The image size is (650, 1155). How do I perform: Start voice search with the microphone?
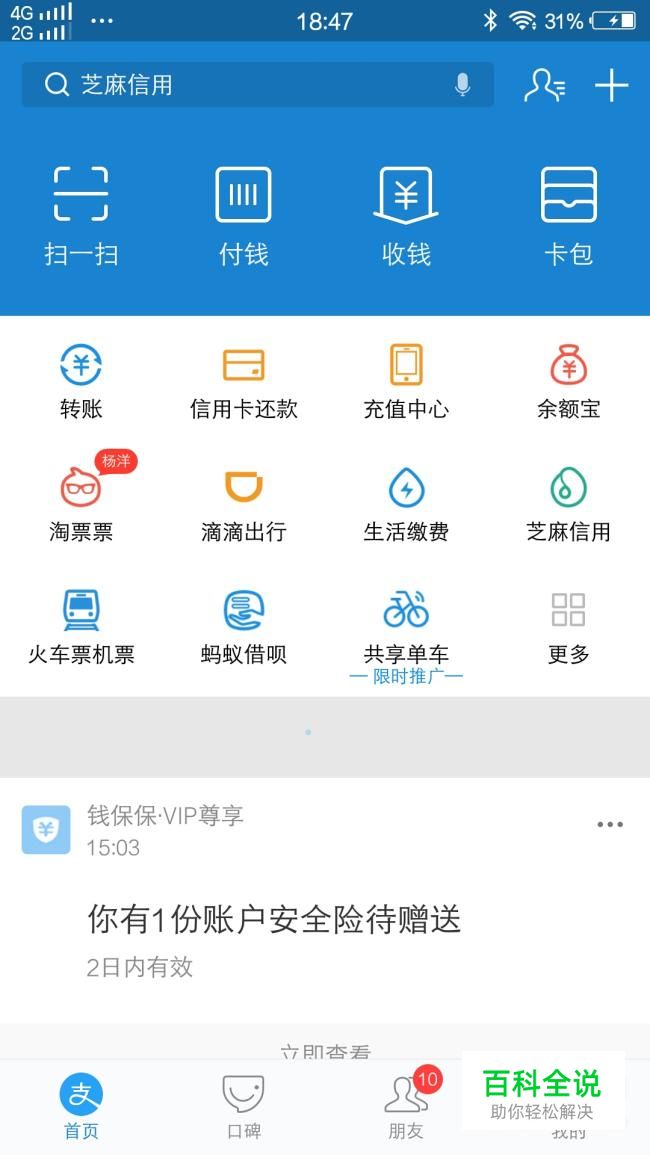(462, 85)
